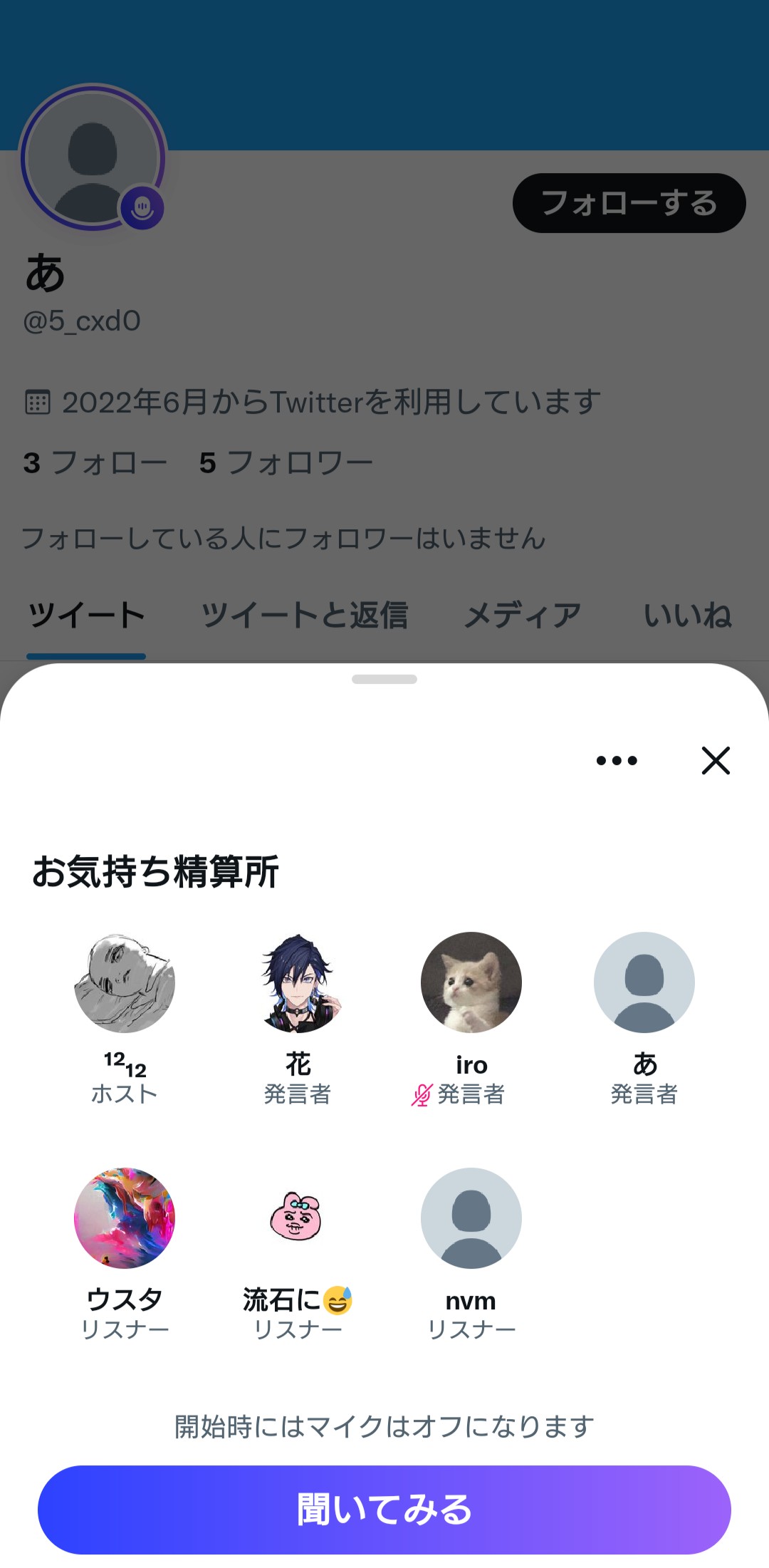Open listener nvm's profile
Image resolution: width=769 pixels, height=1568 pixels.
coord(471,1218)
